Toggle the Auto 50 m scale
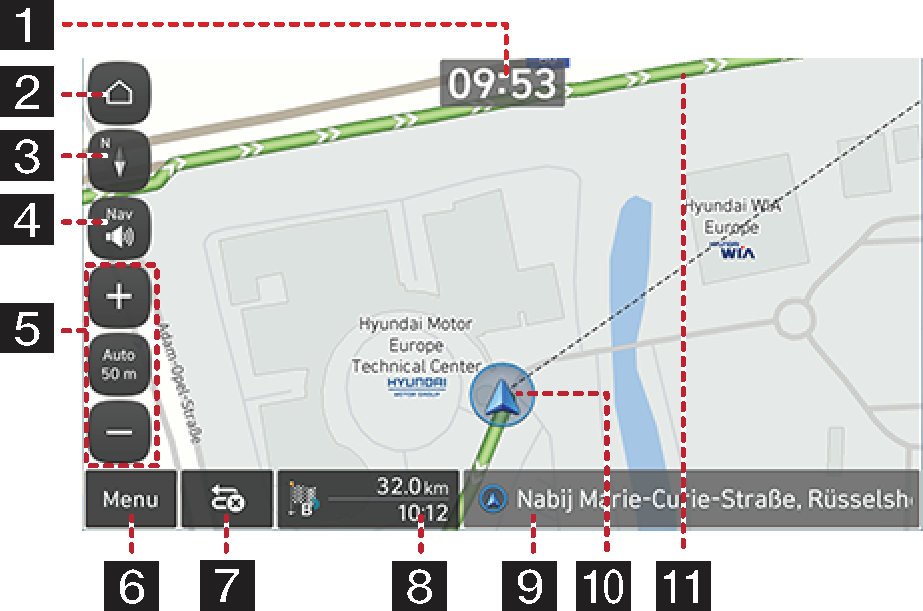923x611 pixels. coord(119,365)
